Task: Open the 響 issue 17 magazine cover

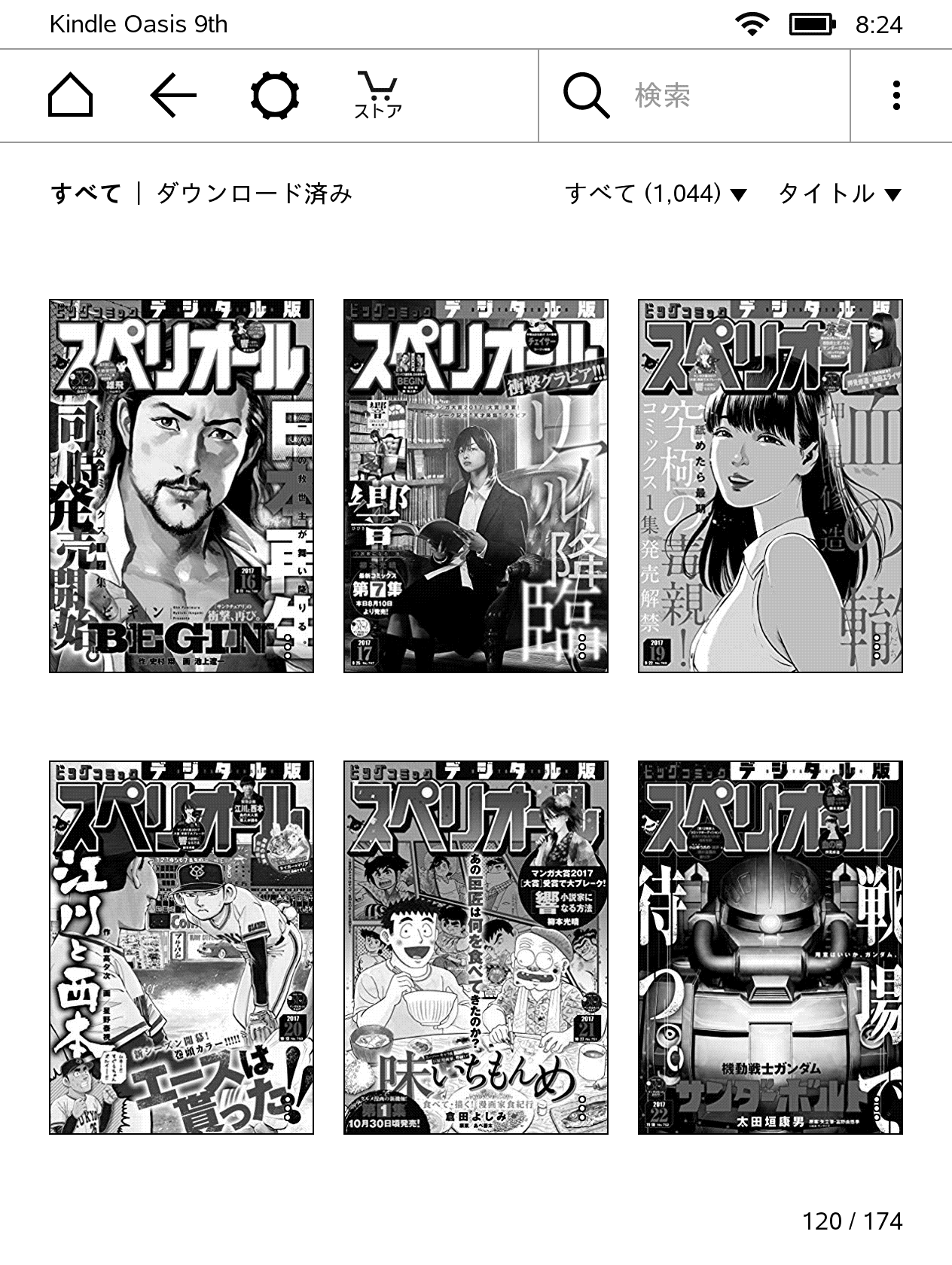Action: (x=474, y=482)
